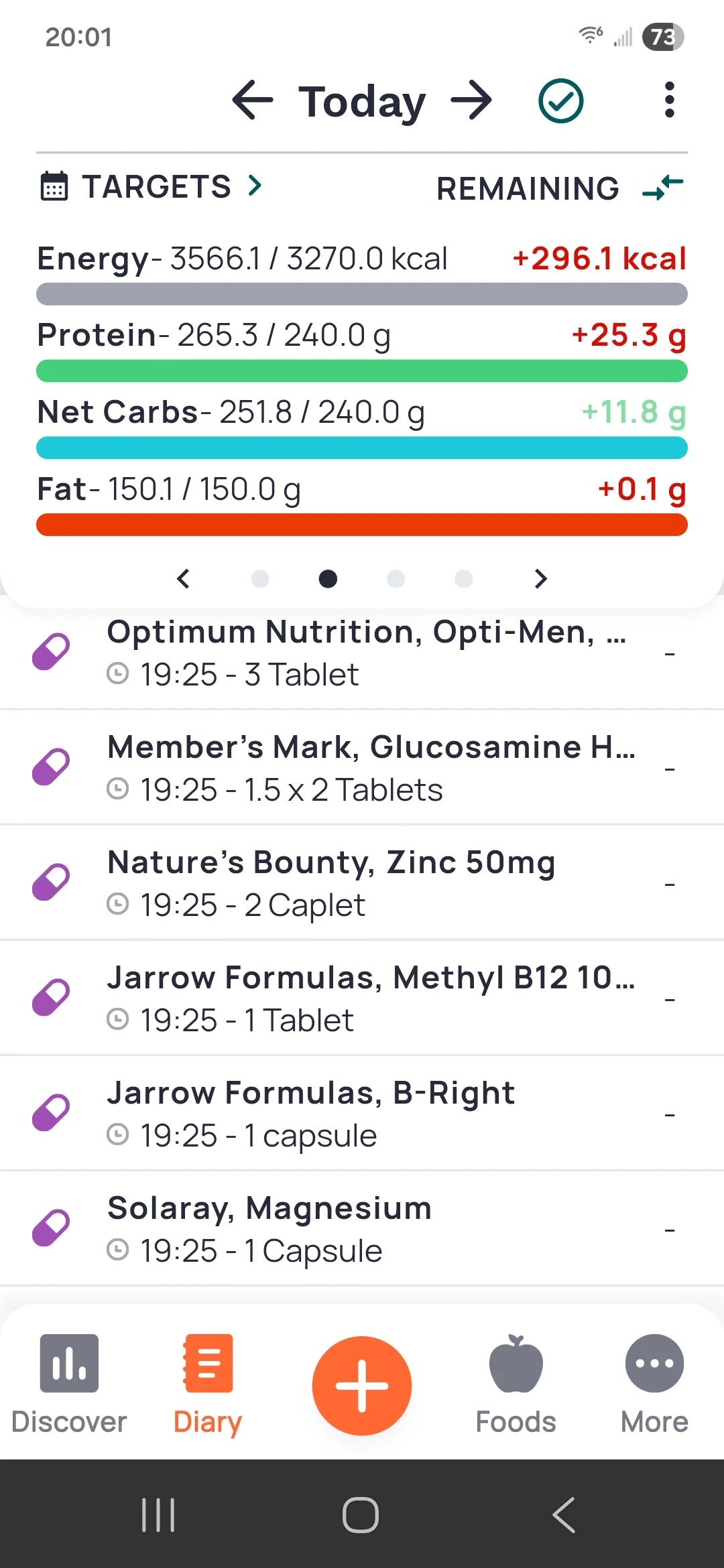Go to the previous day
Screen dimensions: 724x1568
coord(253,101)
